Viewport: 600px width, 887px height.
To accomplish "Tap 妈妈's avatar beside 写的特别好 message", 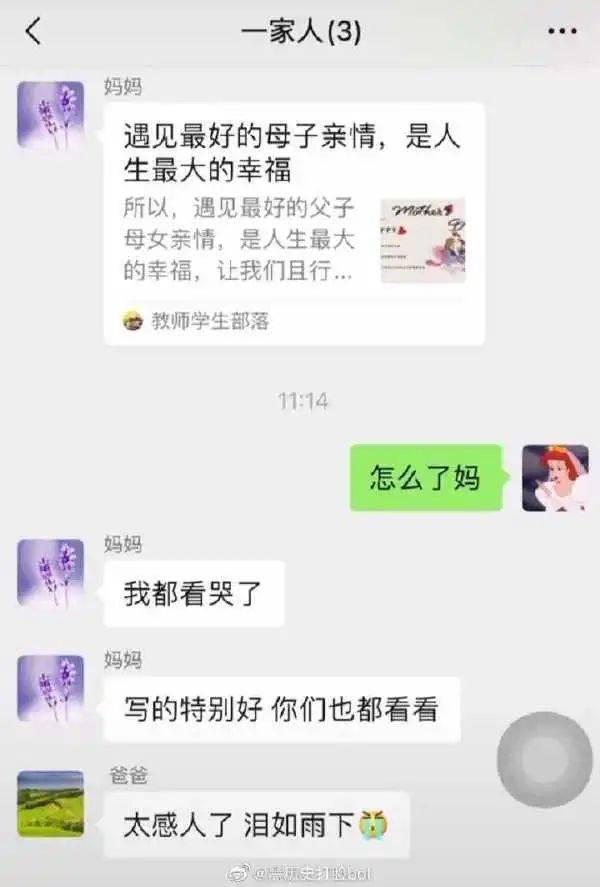I will click(51, 688).
